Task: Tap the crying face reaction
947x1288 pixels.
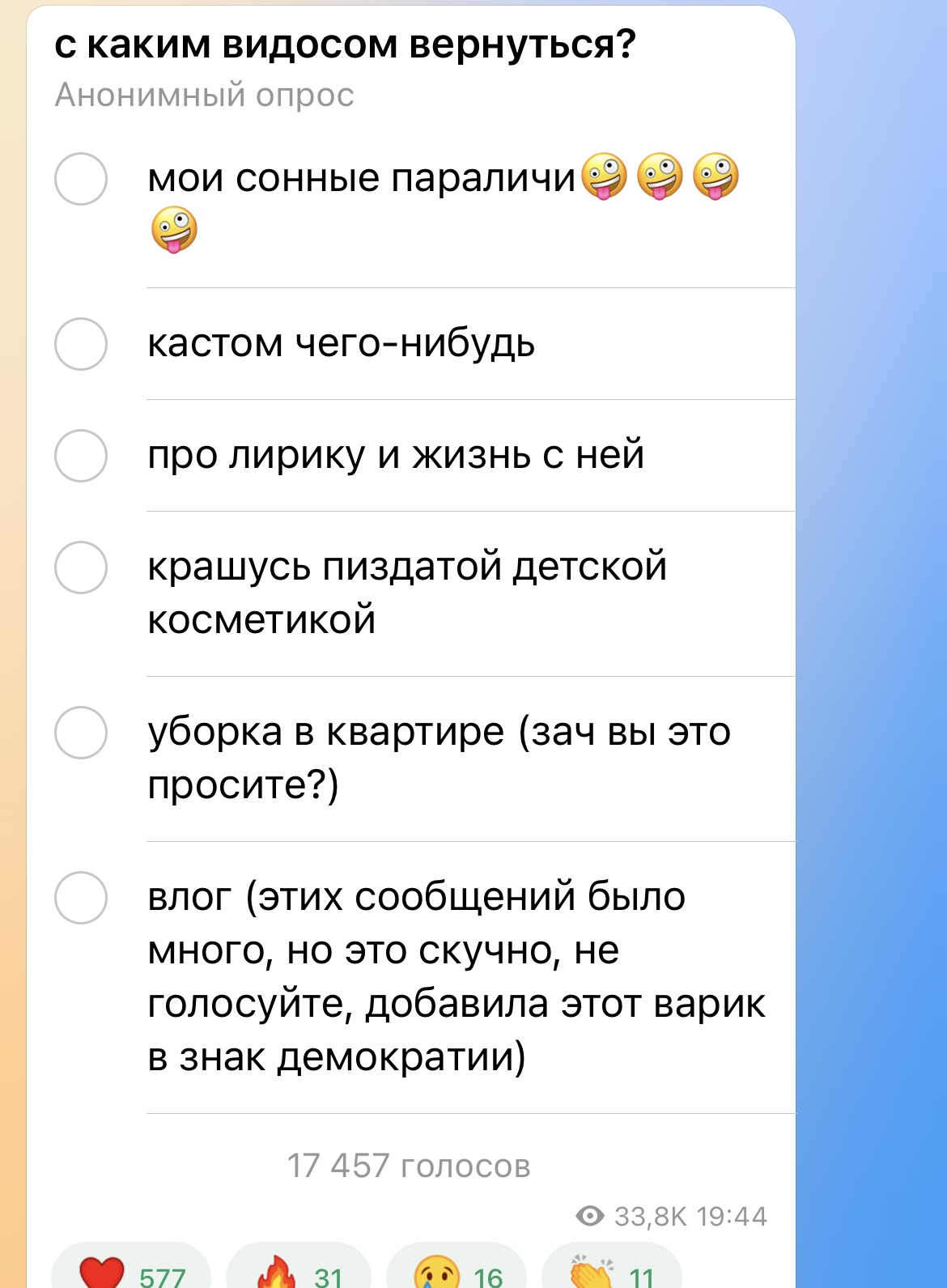Action: pos(457,1273)
